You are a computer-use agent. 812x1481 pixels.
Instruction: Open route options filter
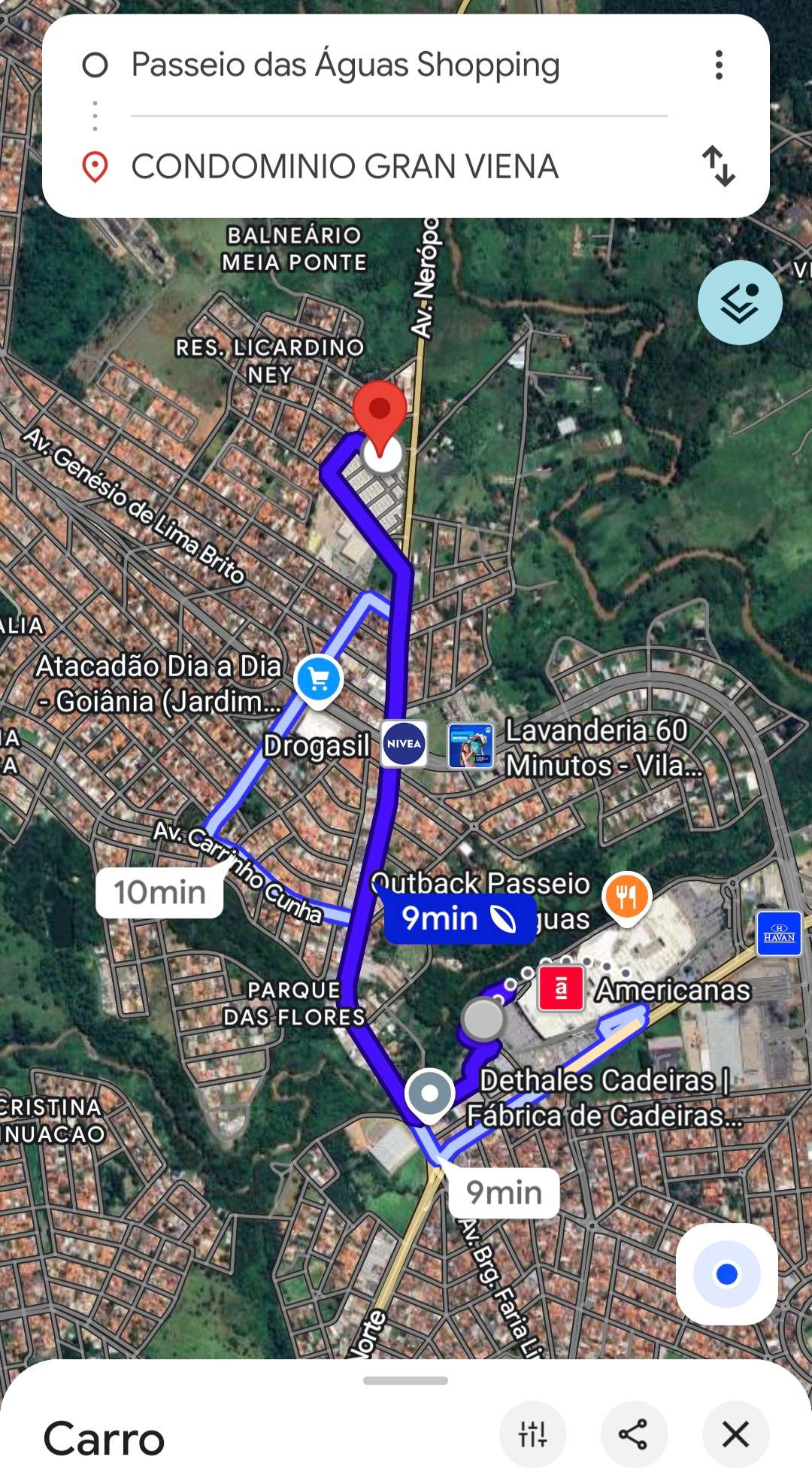[532, 1434]
